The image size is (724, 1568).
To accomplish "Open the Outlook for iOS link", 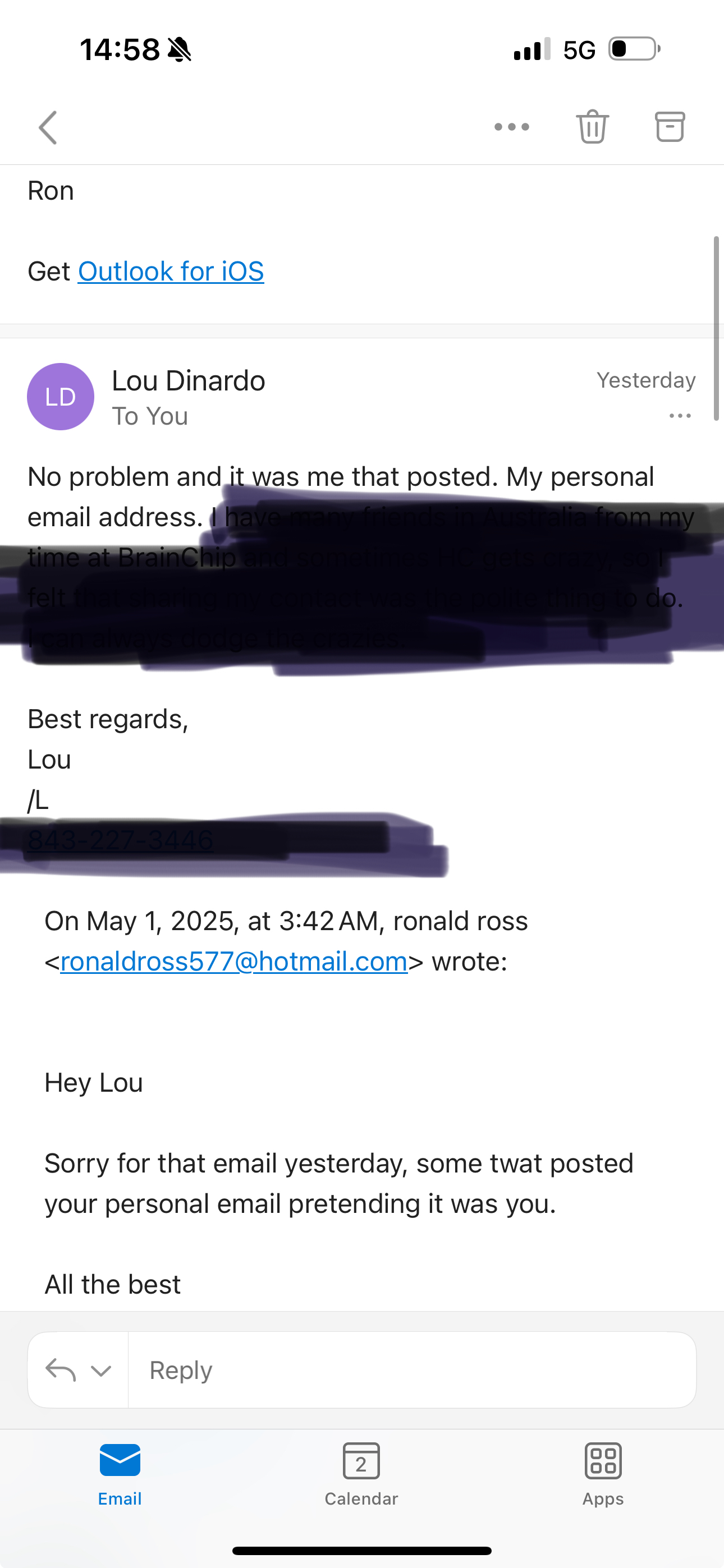I will coord(171,272).
